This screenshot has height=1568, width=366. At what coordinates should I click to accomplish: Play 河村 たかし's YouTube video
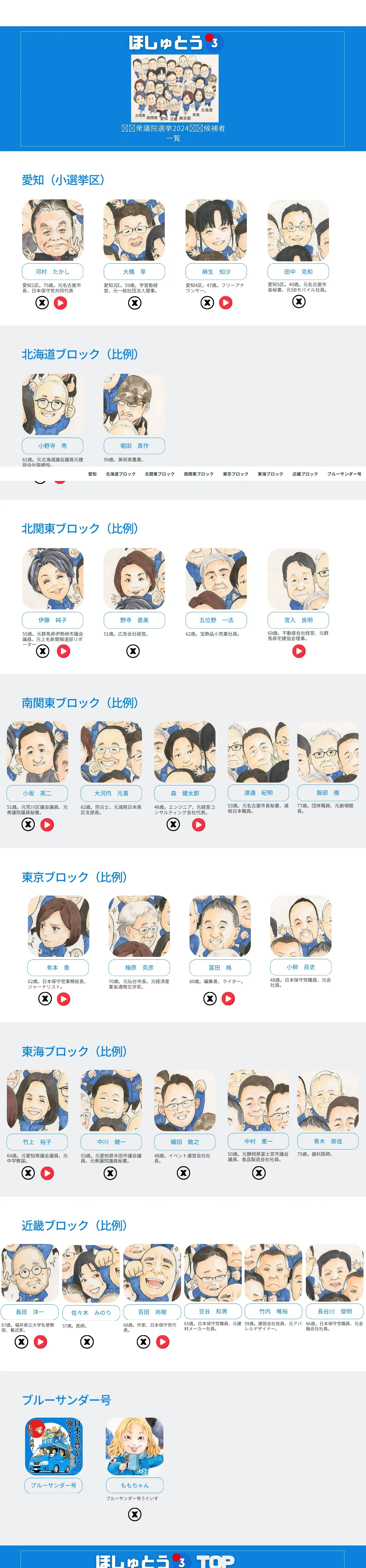tap(61, 302)
